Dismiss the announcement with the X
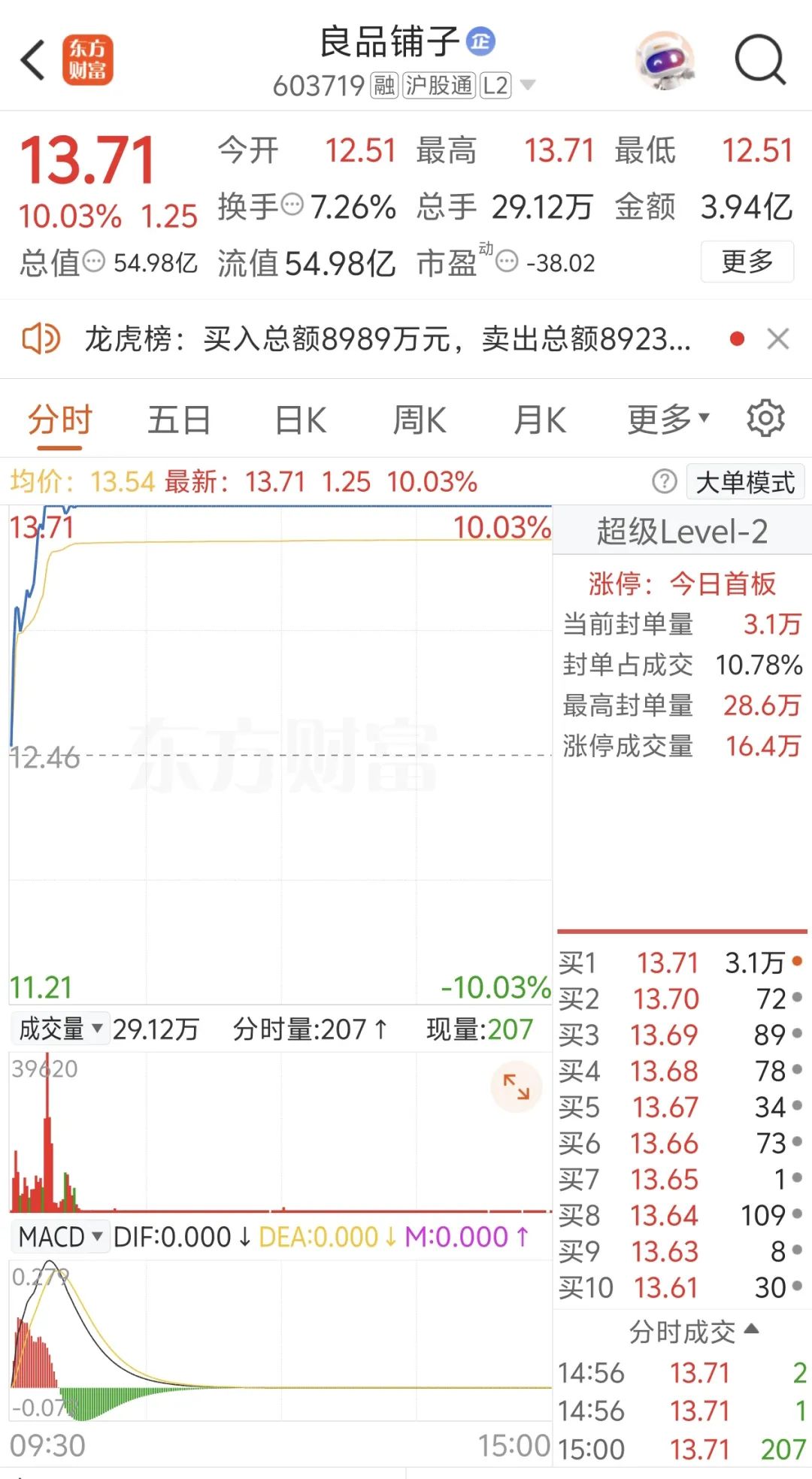This screenshot has width=812, height=1479. pos(778,338)
